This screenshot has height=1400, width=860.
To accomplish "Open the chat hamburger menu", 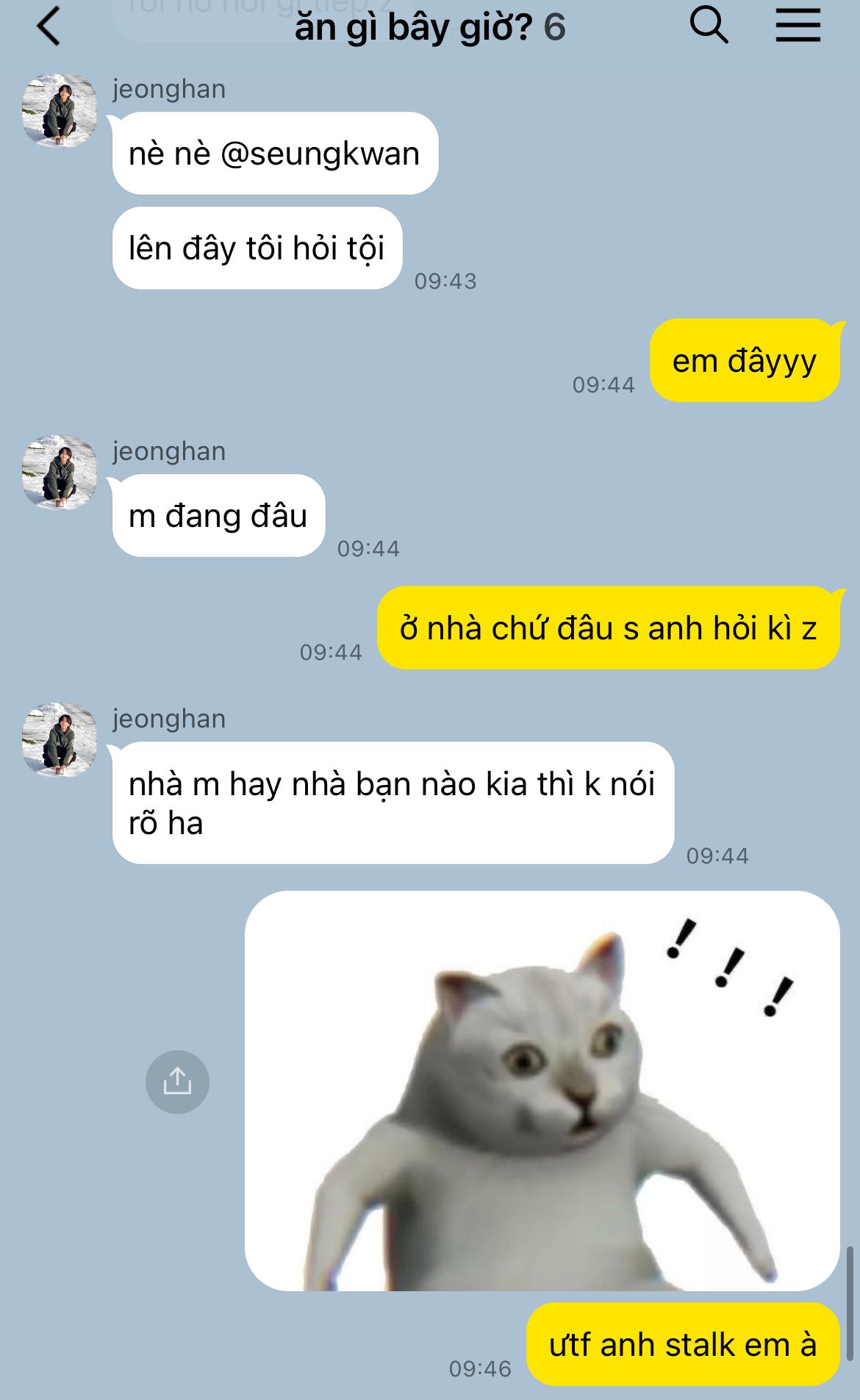I will pyautogui.click(x=798, y=26).
